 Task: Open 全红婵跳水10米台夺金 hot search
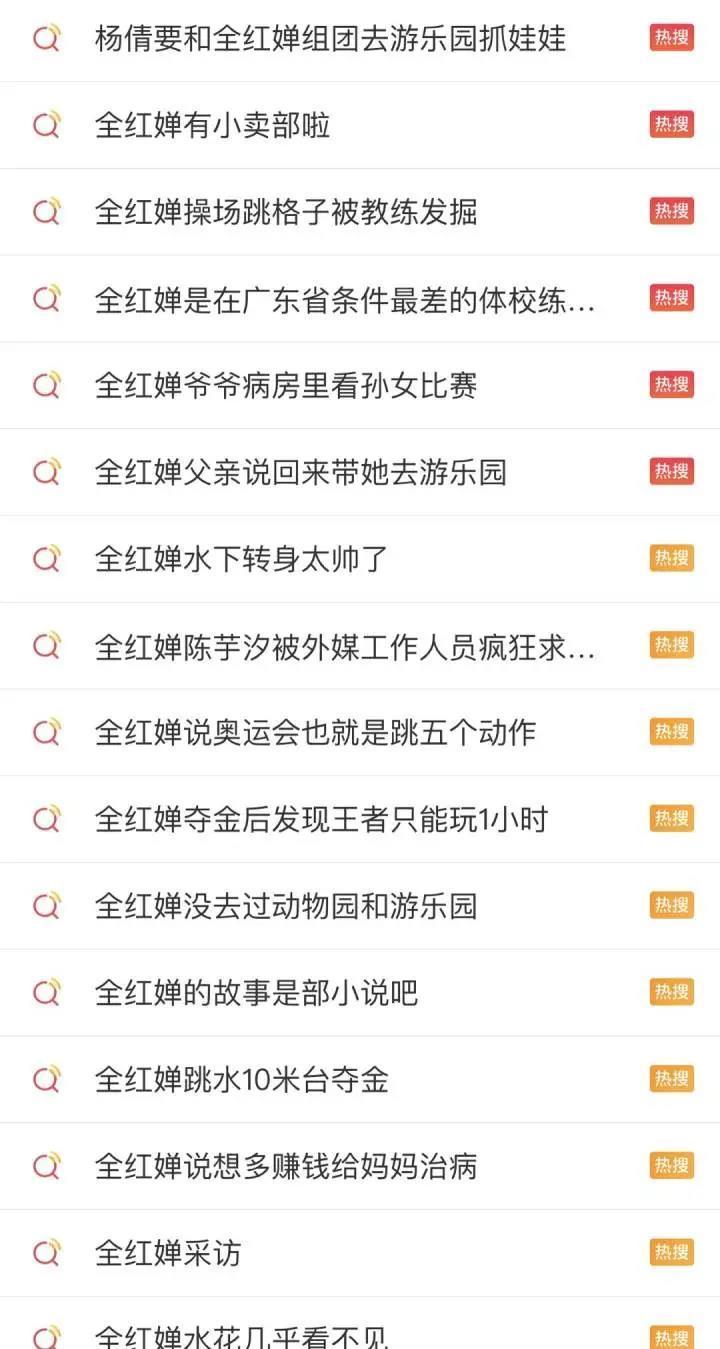point(360,1080)
